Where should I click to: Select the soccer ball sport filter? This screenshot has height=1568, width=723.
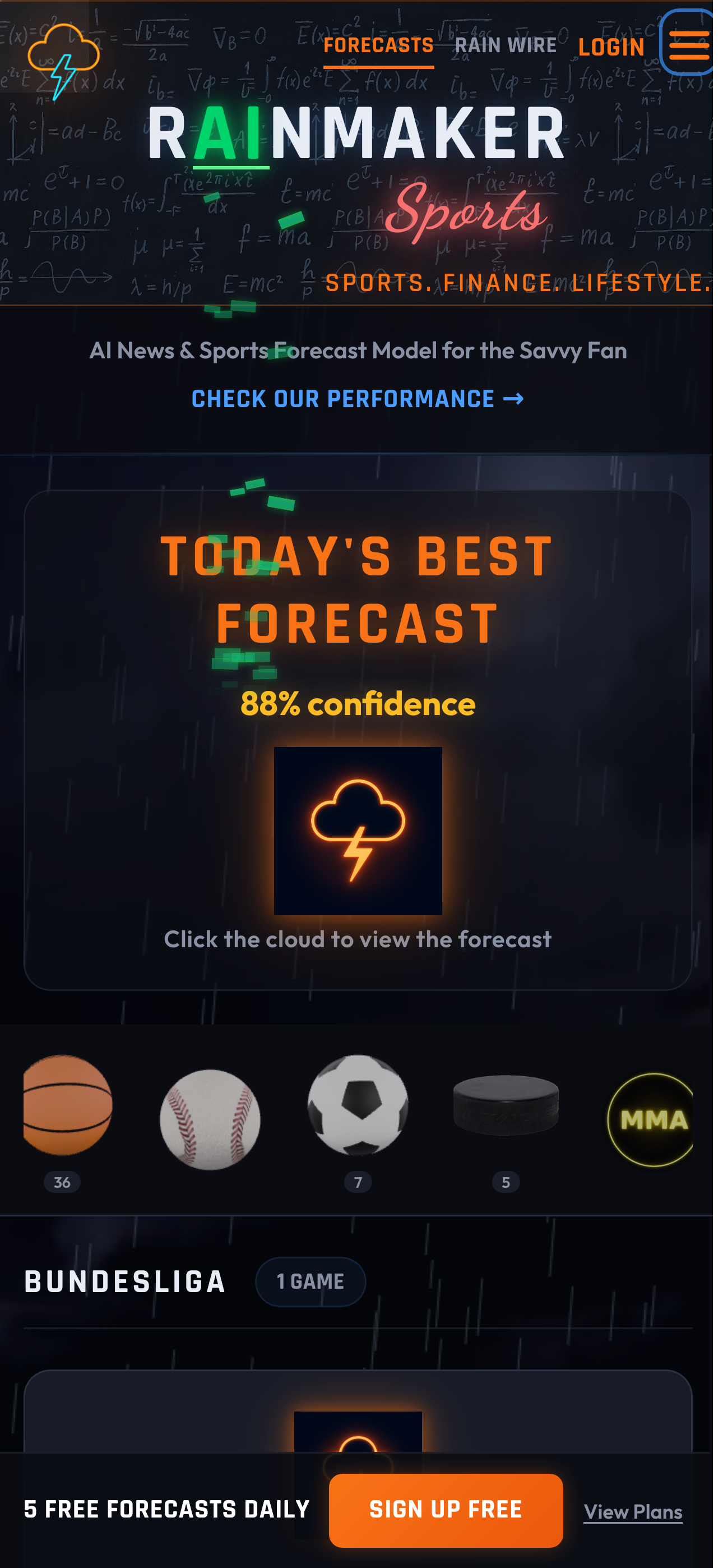tap(358, 1105)
